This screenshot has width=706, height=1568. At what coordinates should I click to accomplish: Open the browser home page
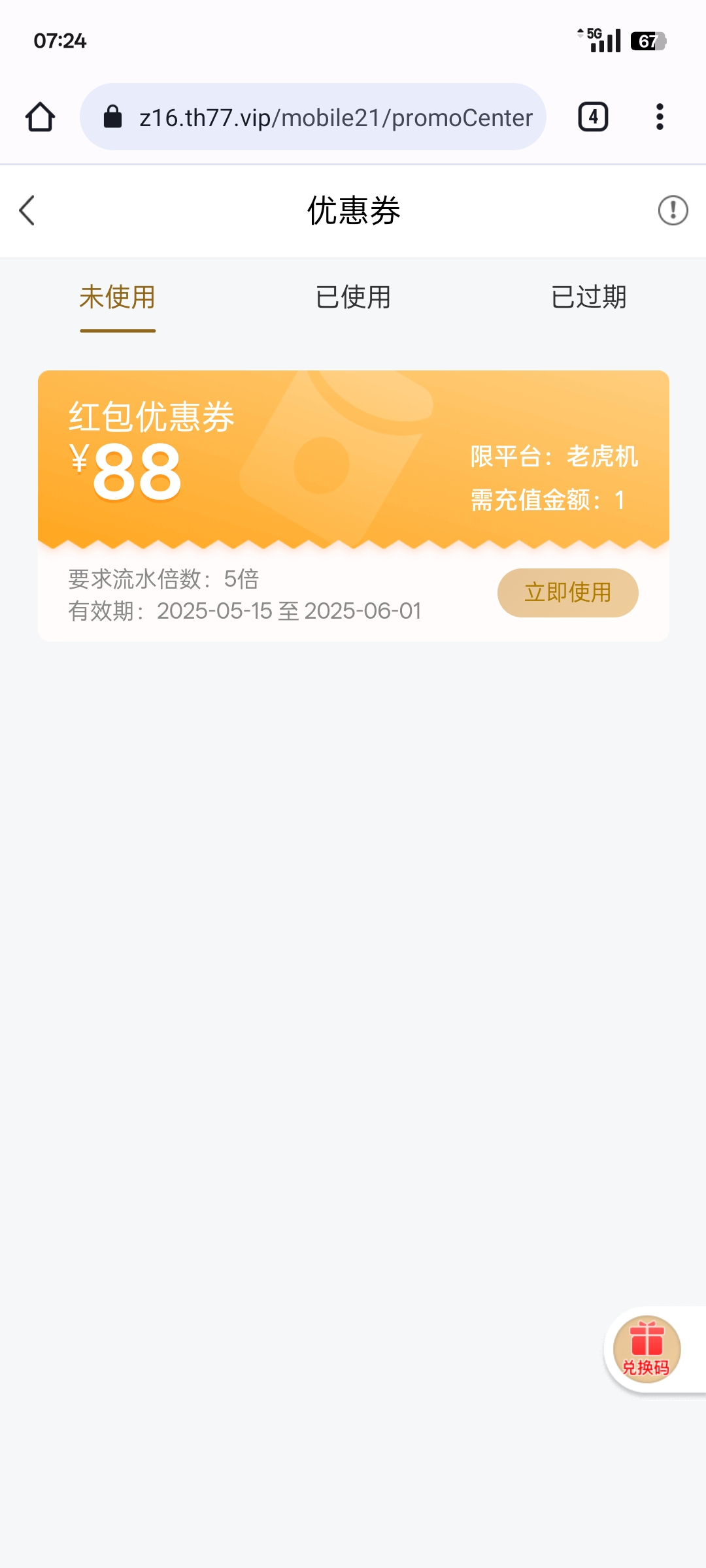coord(40,118)
